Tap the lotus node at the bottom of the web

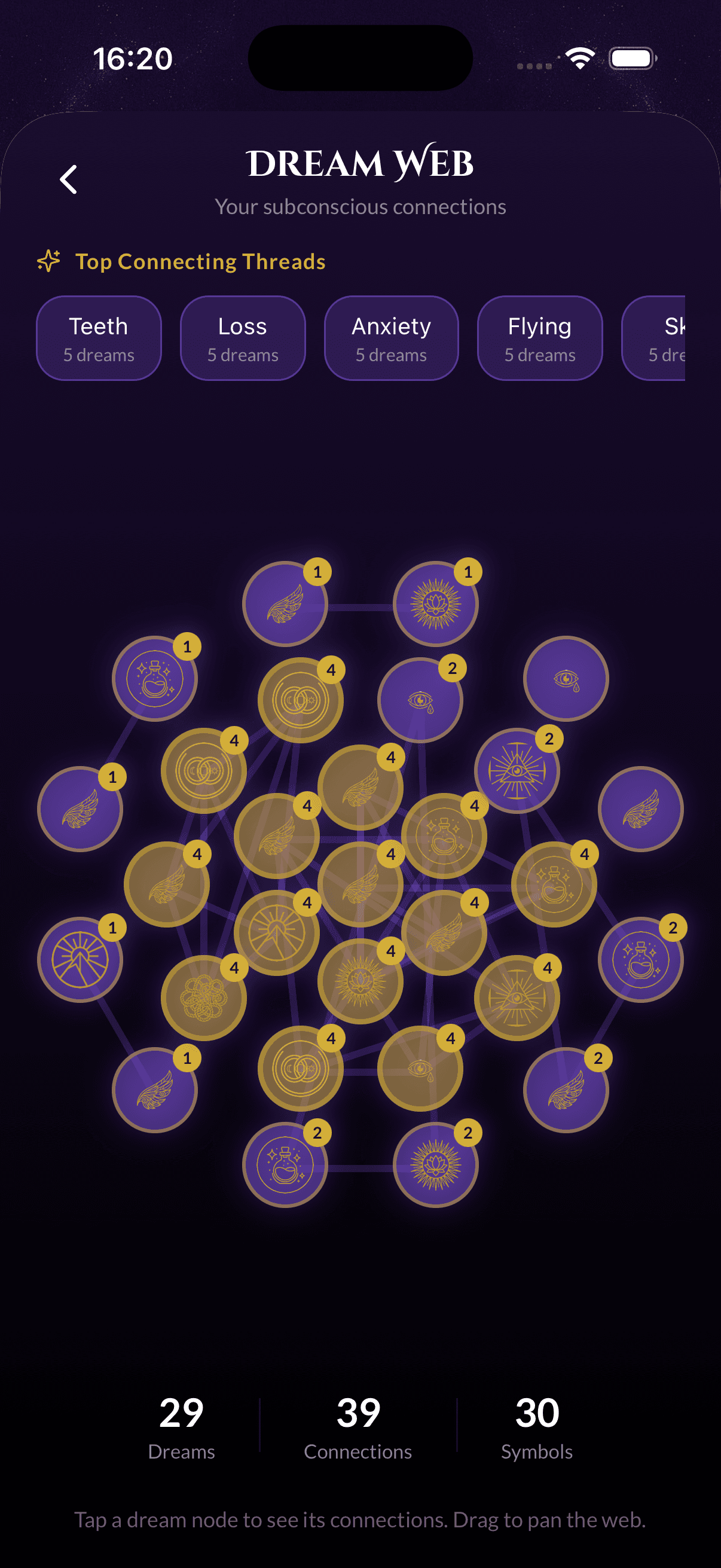click(x=437, y=1164)
